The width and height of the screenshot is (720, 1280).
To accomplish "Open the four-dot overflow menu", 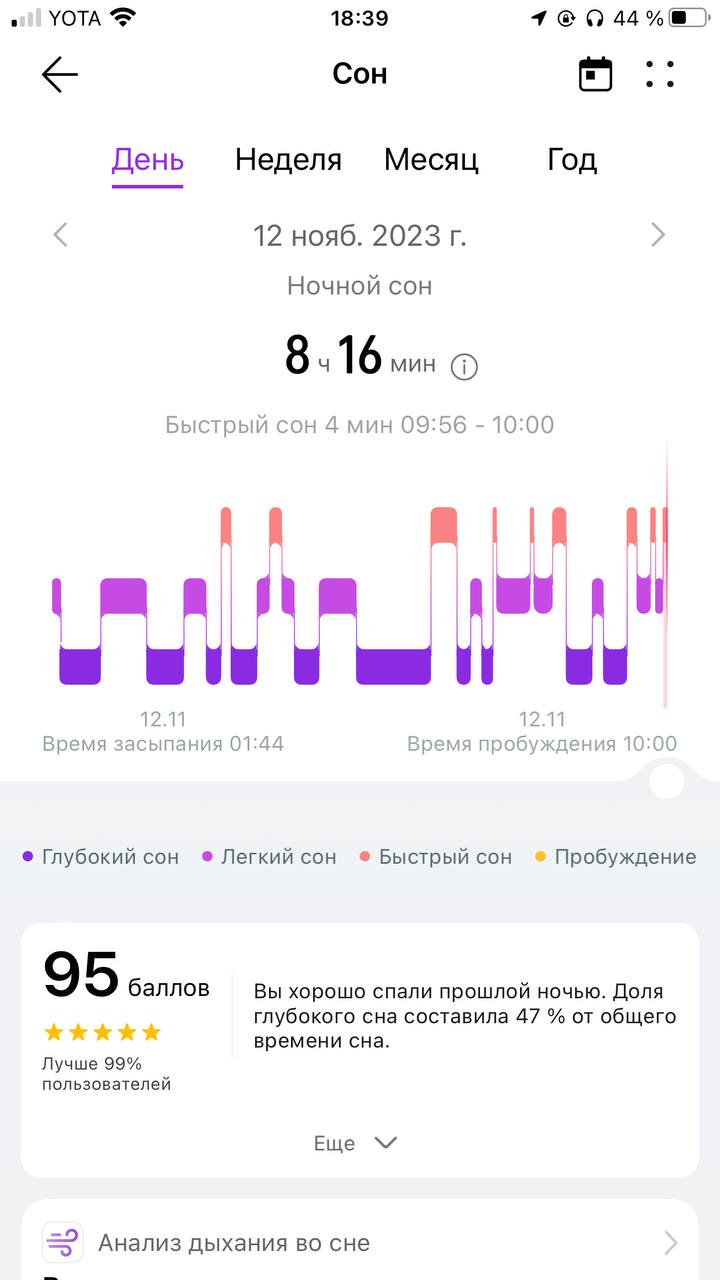I will click(x=660, y=74).
